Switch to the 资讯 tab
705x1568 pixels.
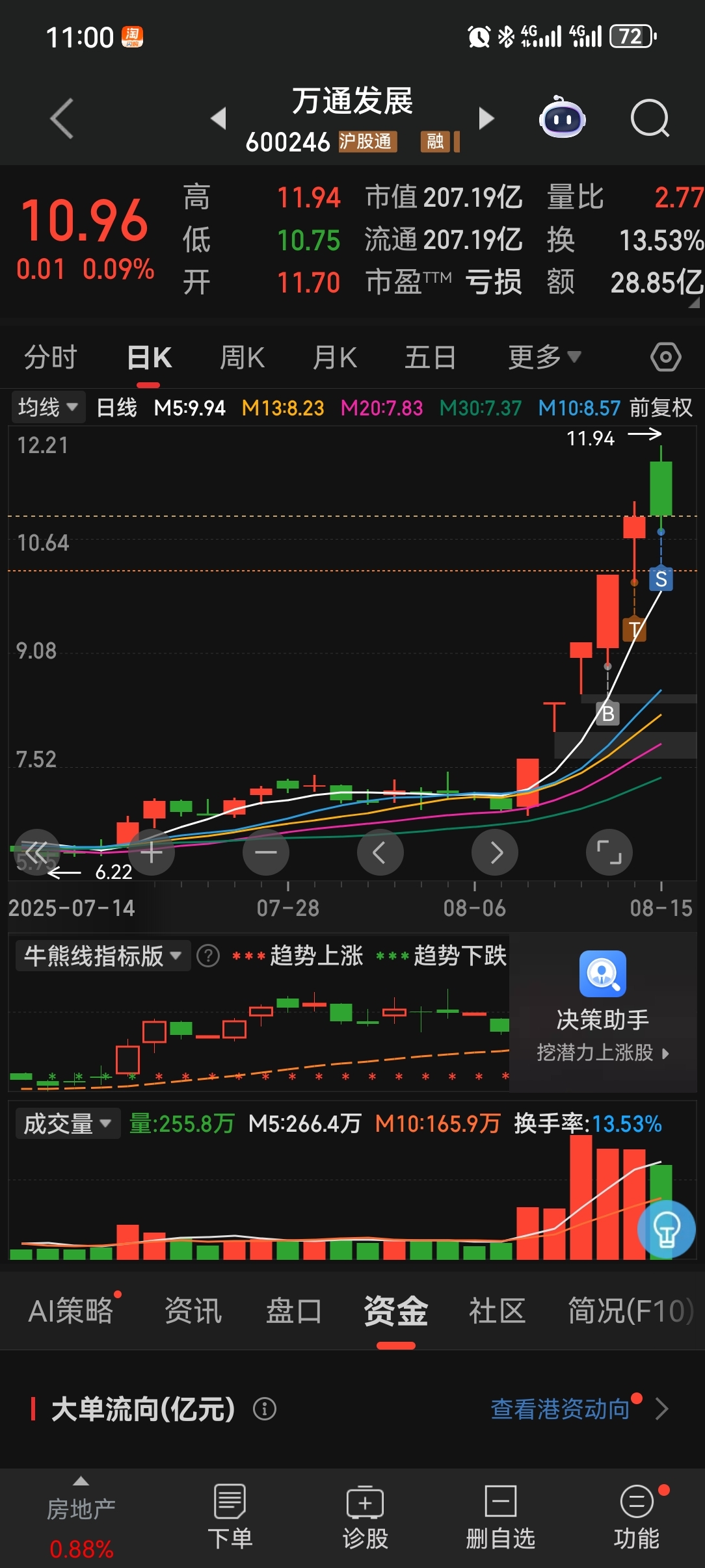click(x=193, y=1311)
